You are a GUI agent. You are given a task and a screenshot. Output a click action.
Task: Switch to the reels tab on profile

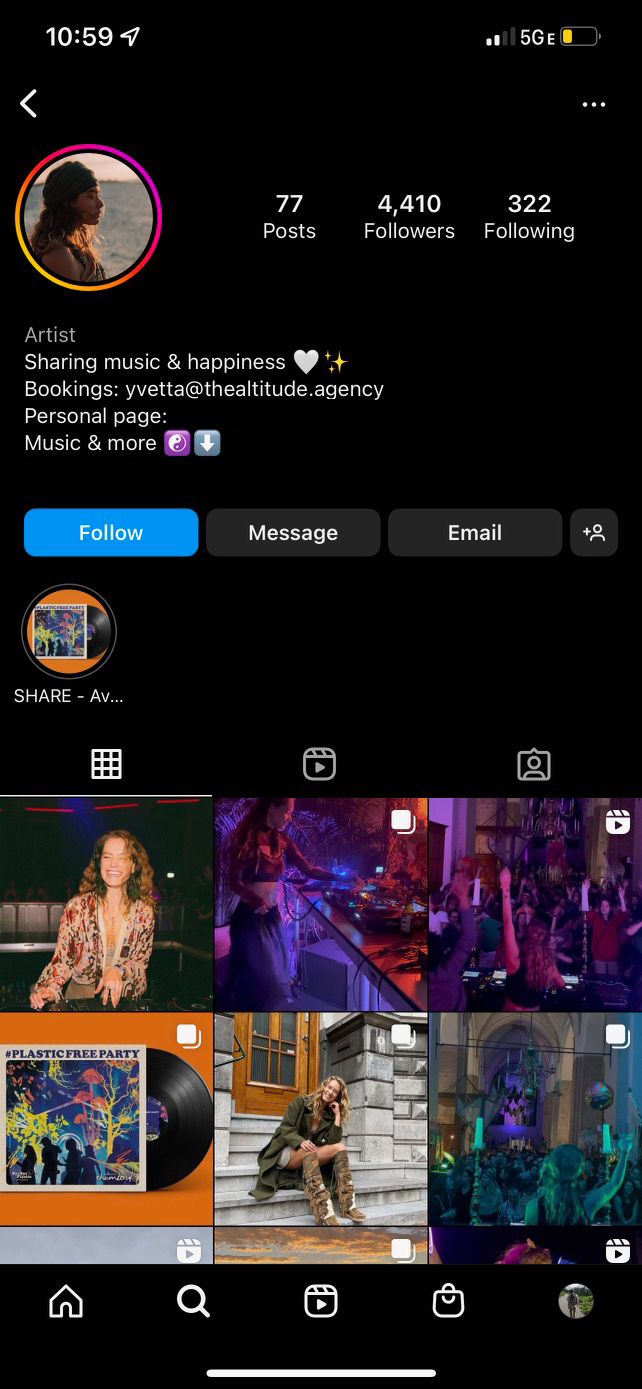click(319, 764)
